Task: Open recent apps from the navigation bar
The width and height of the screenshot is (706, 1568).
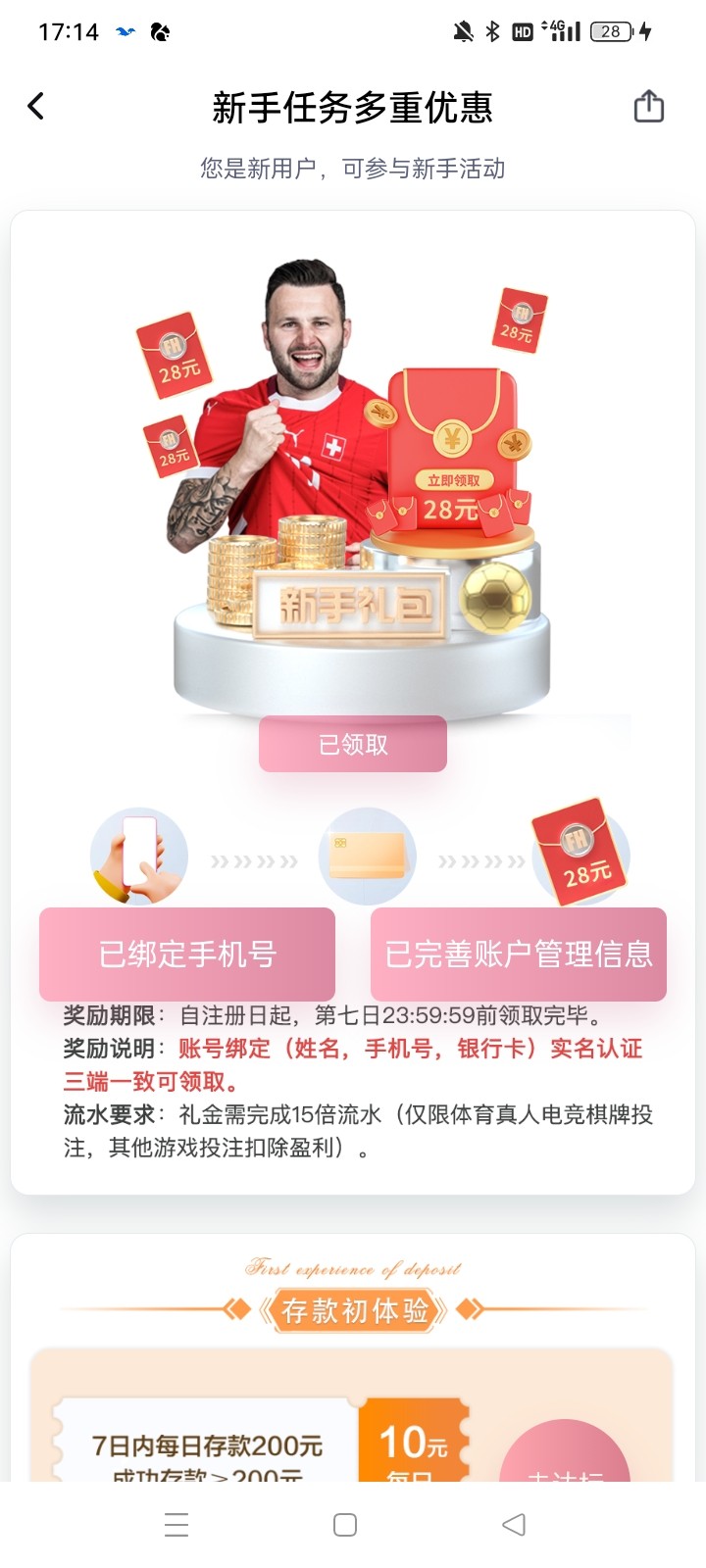Action: 176,1525
